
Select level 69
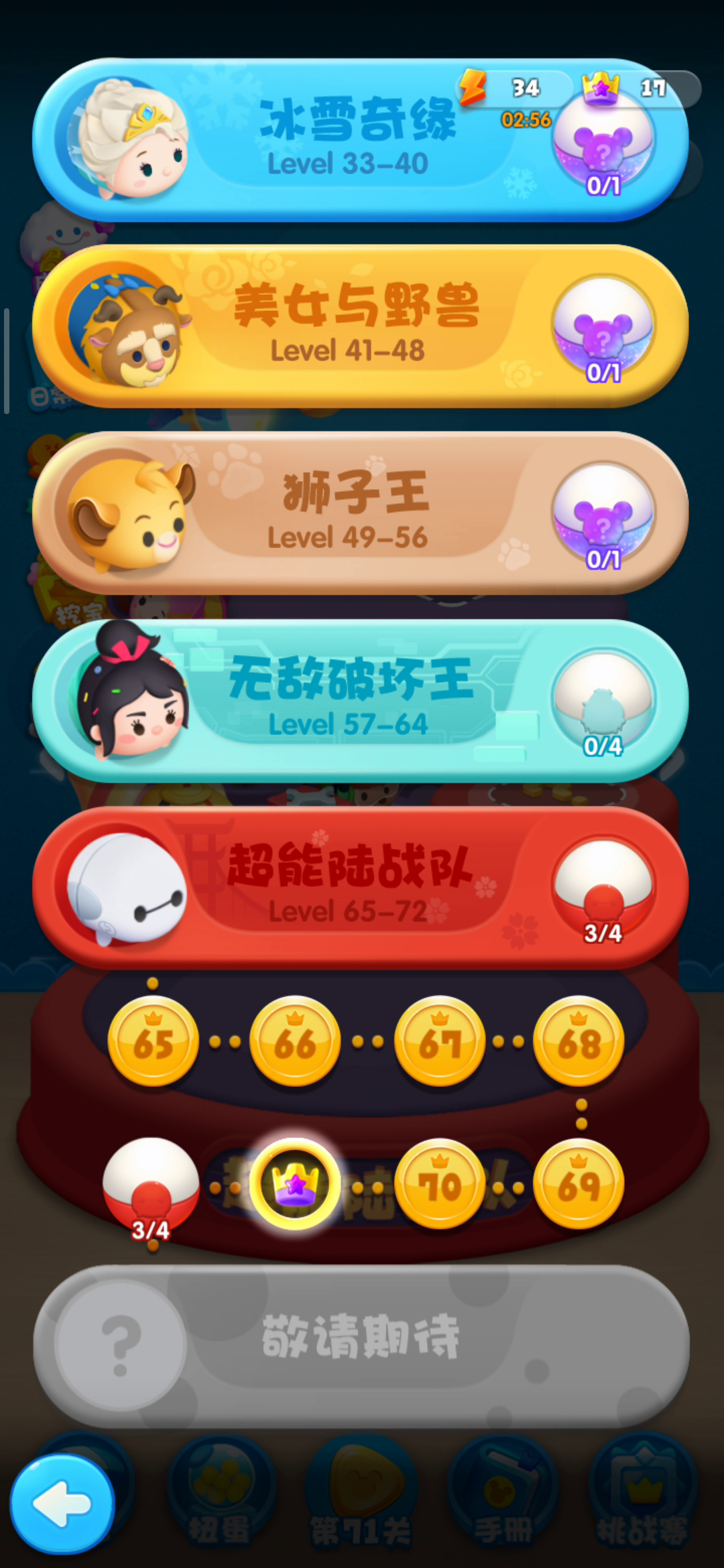pyautogui.click(x=579, y=1184)
